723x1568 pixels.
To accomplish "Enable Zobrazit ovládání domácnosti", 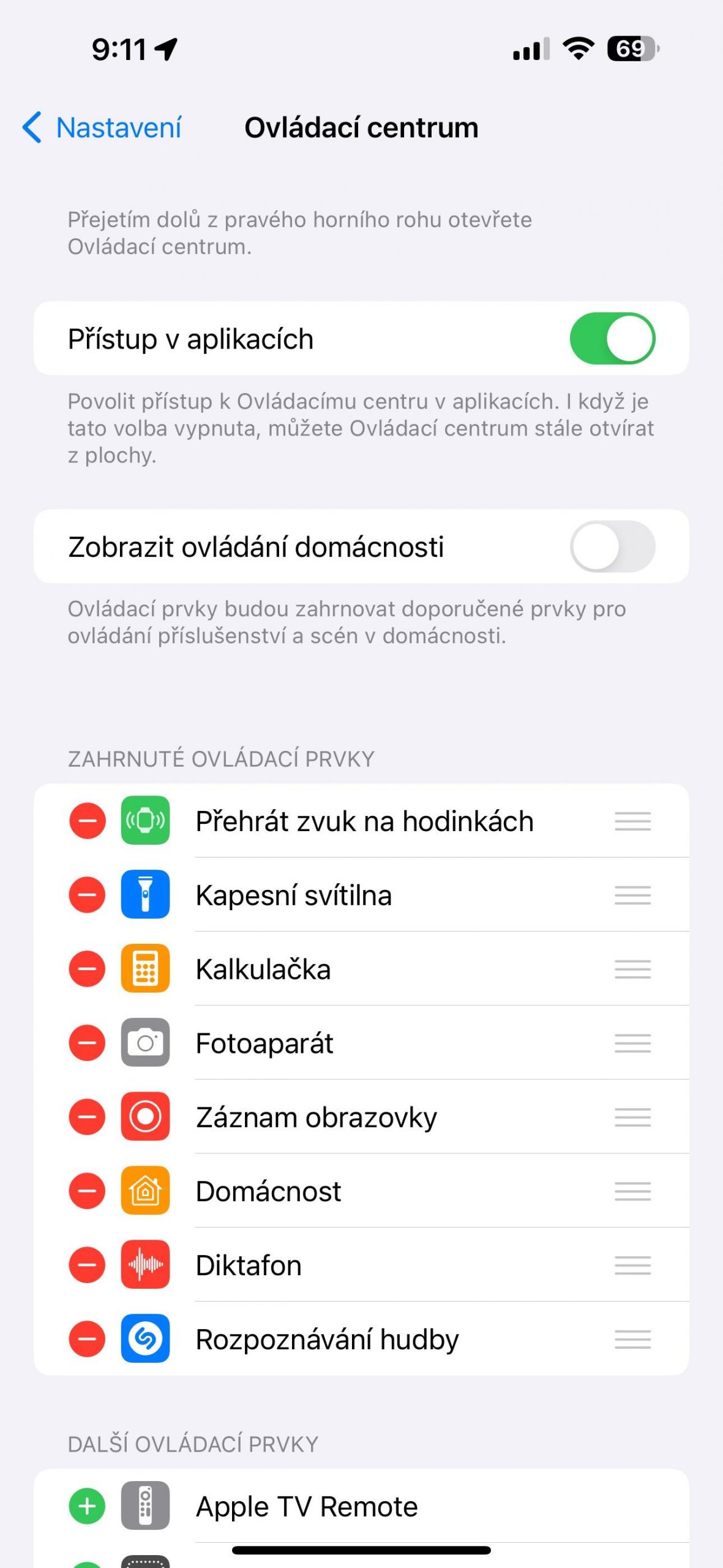I will pos(612,546).
